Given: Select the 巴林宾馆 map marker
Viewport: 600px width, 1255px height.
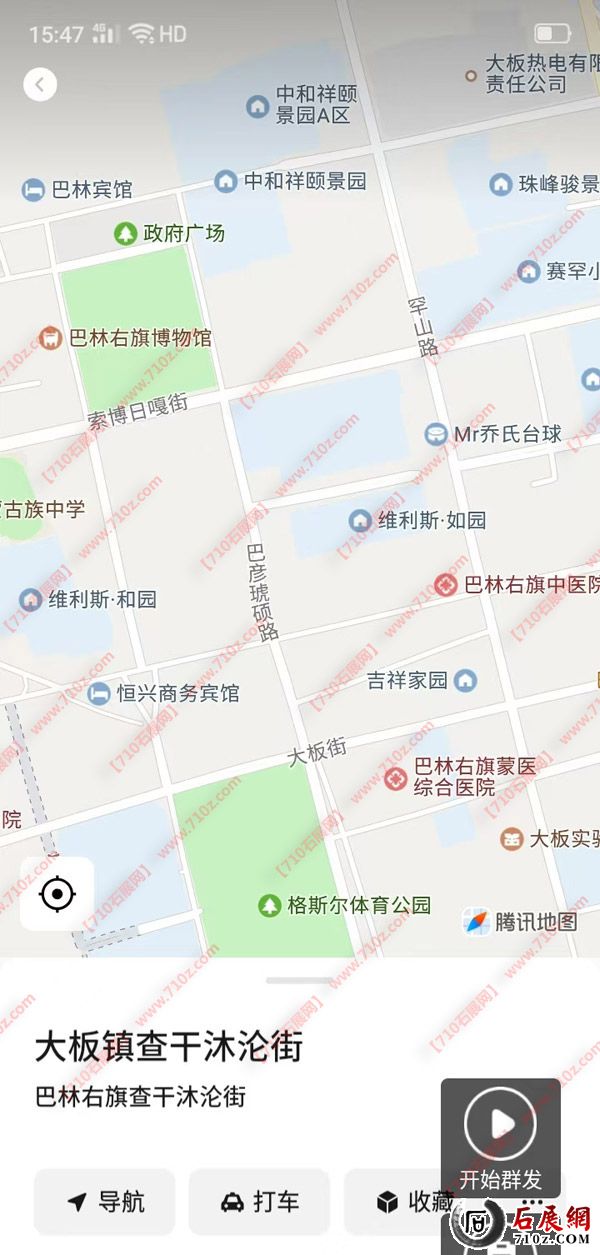Looking at the screenshot, I should (x=34, y=189).
